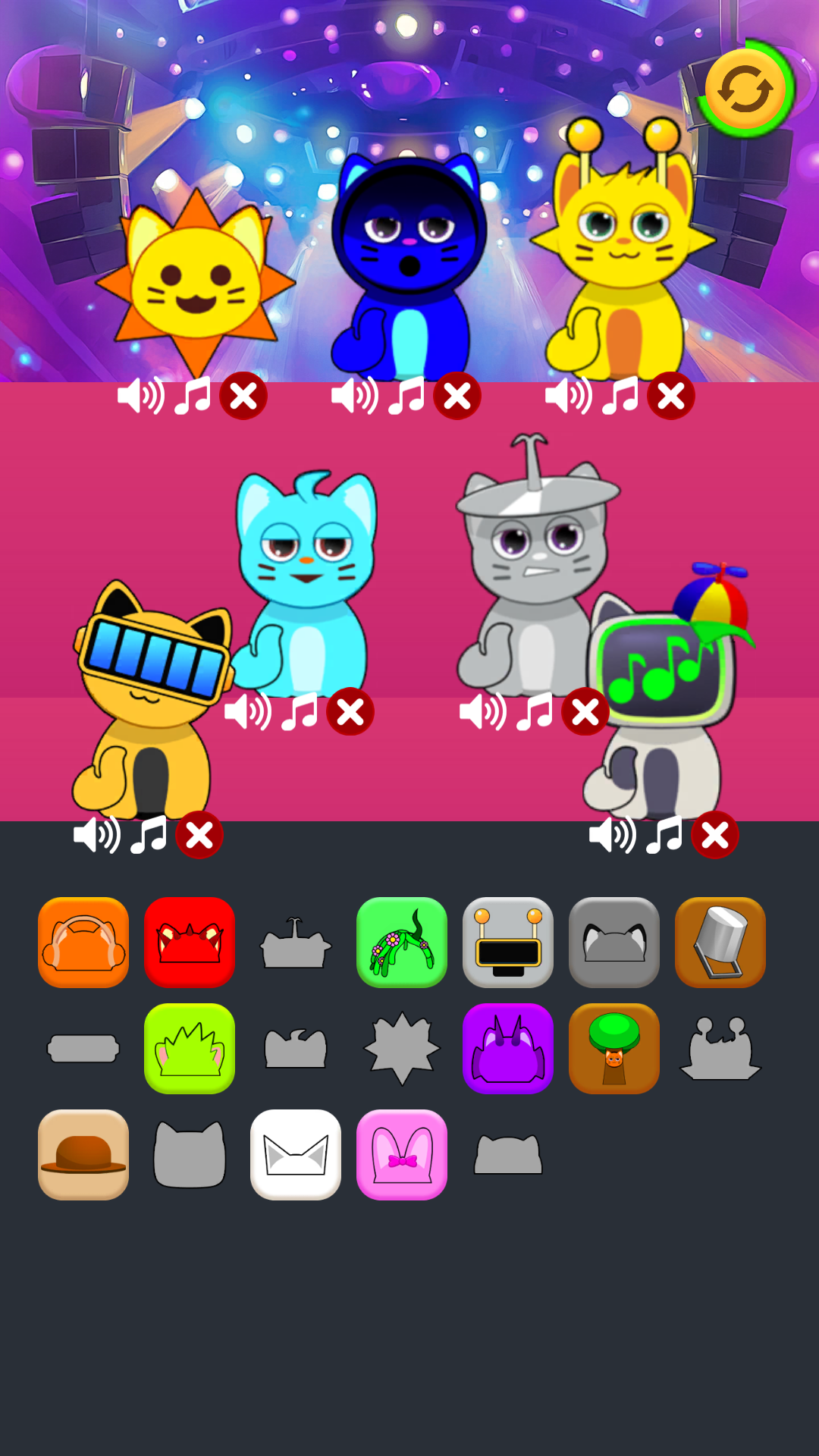Pick the red cat ears icon
The height and width of the screenshot is (1456, 819).
point(190,943)
